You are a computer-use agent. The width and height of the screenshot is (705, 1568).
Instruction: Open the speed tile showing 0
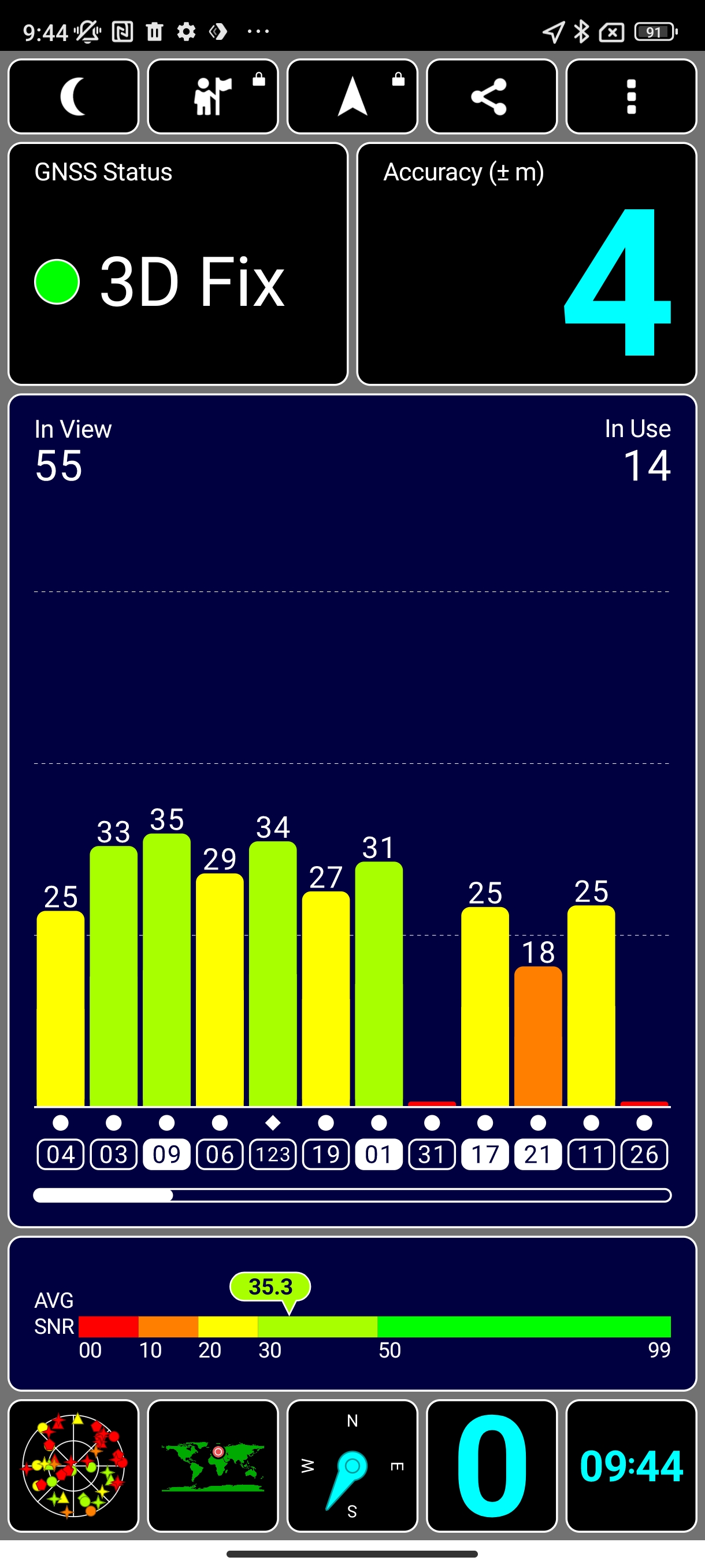[x=492, y=1465]
